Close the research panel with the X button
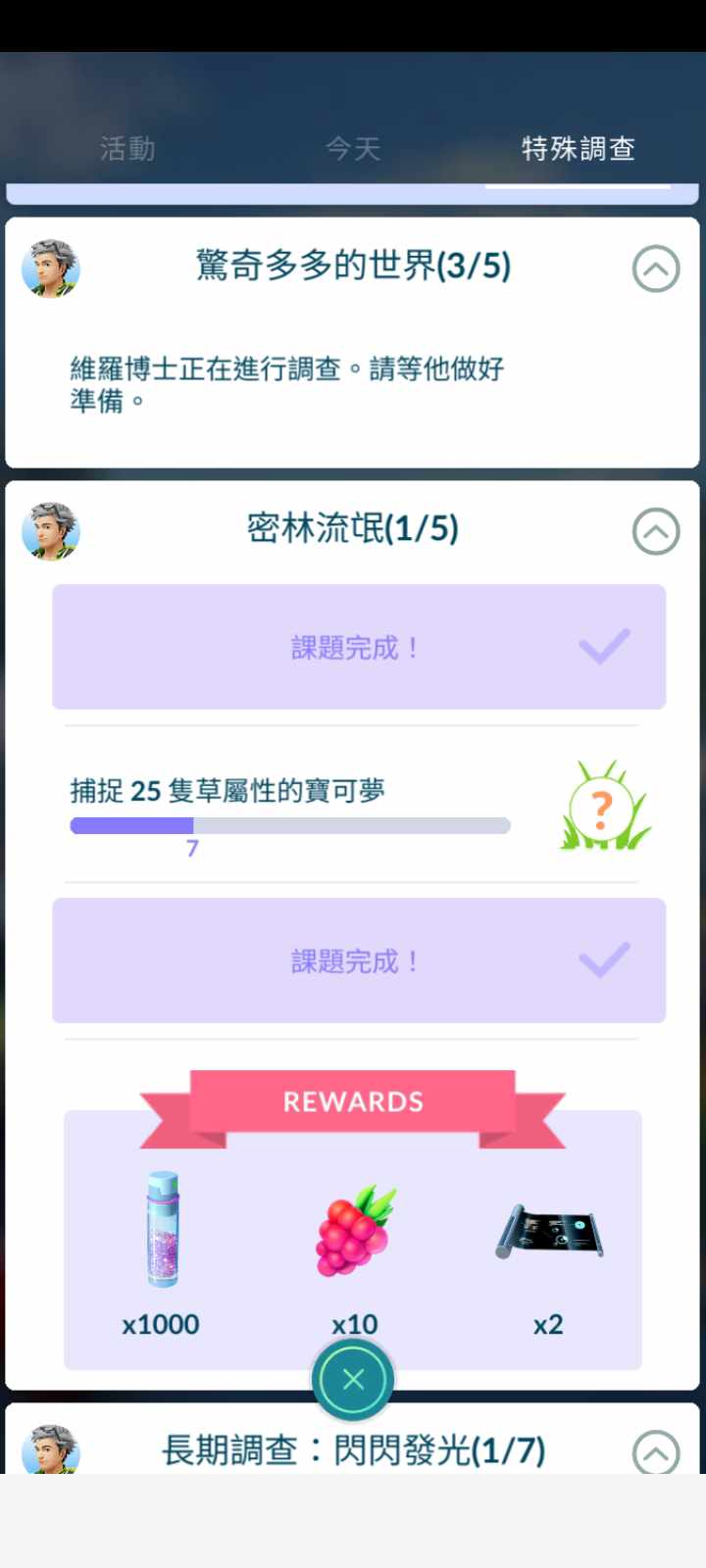 [x=353, y=1380]
